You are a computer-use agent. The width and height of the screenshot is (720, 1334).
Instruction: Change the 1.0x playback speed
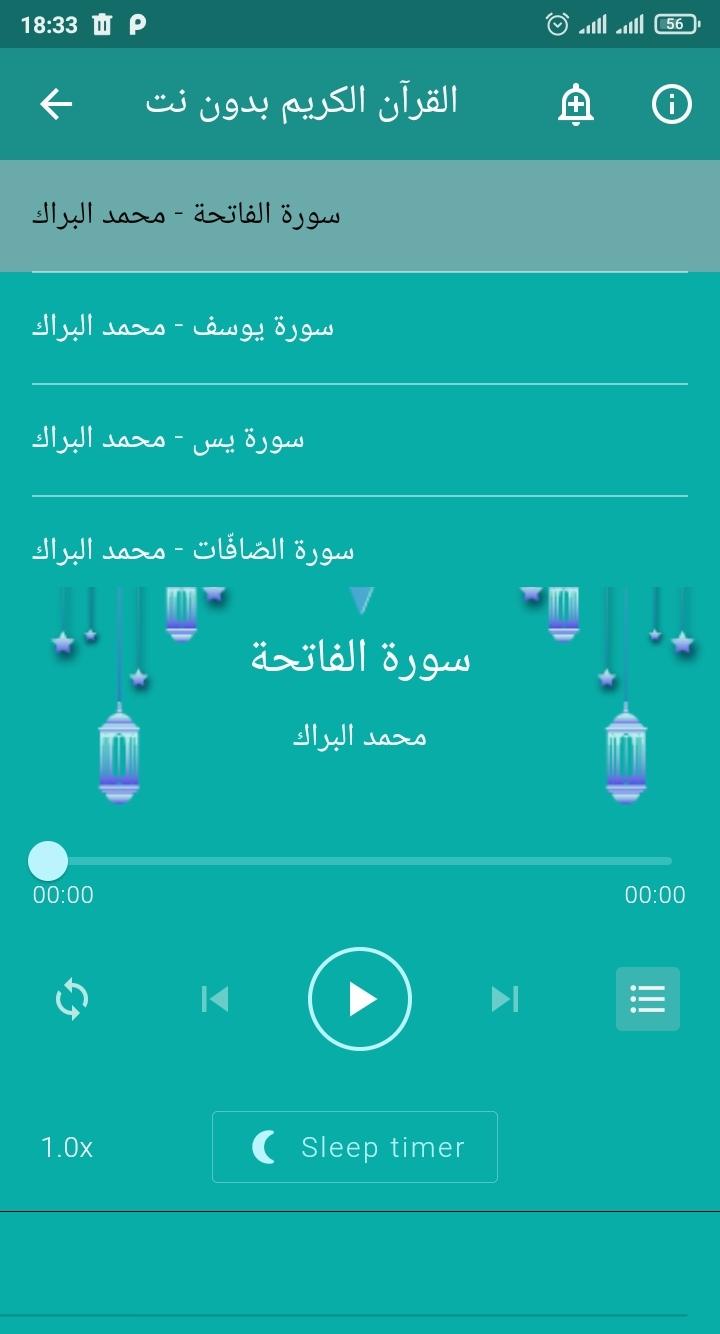[67, 1147]
